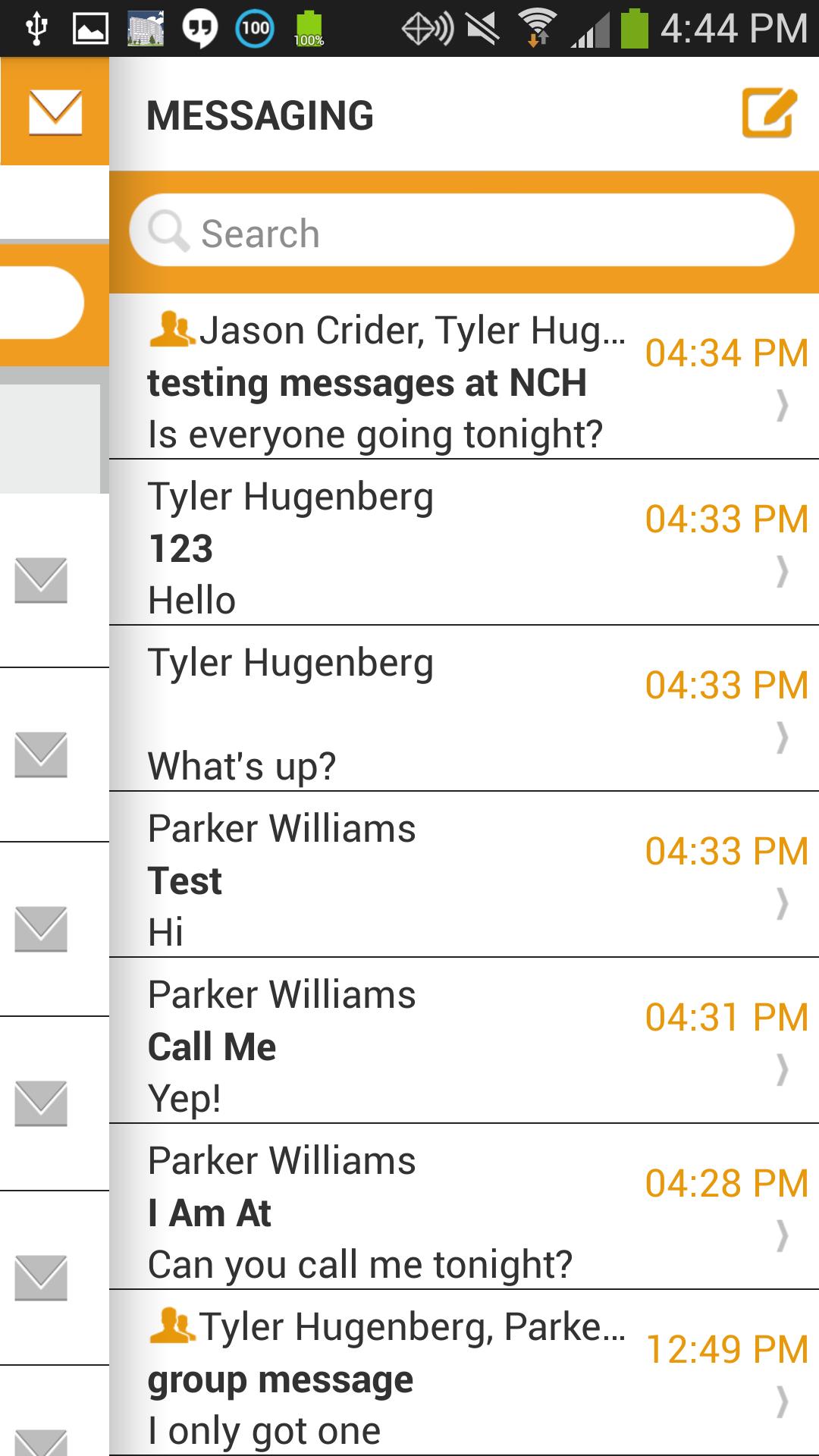Open Parker Williams' "Test" message

[463, 880]
